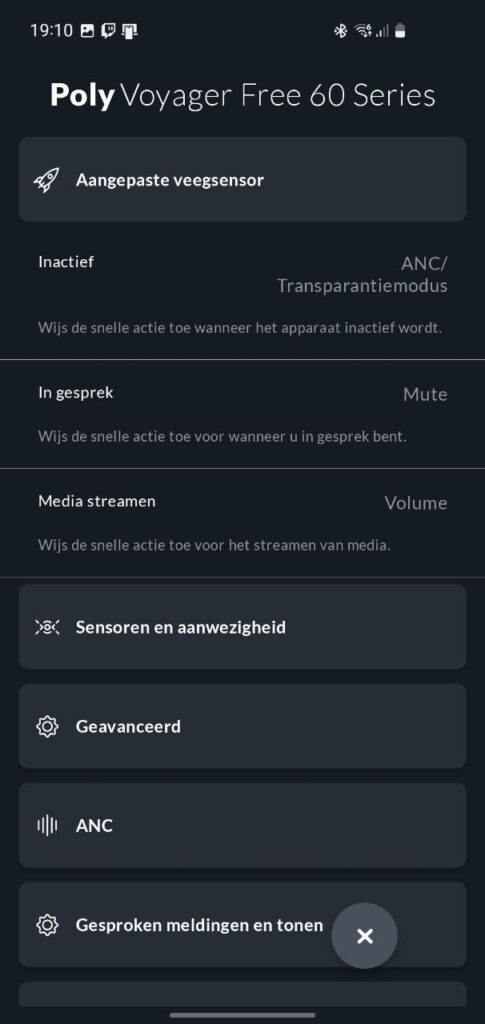
Task: Collapse the Aangepaste veegsensor section
Action: point(242,180)
